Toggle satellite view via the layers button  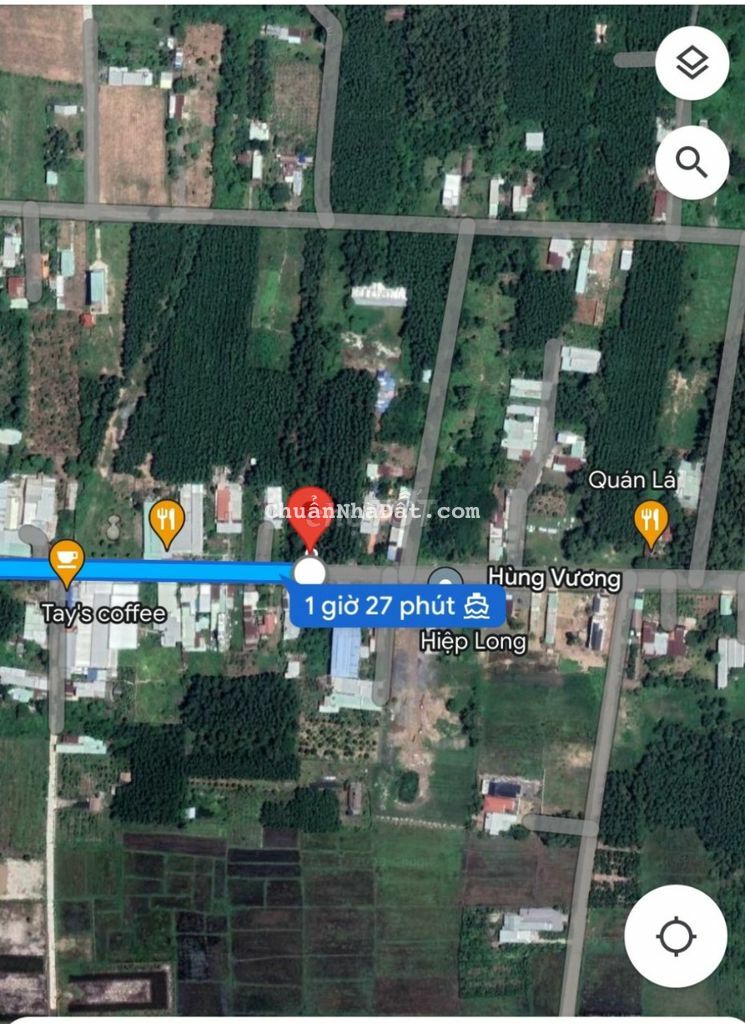691,62
